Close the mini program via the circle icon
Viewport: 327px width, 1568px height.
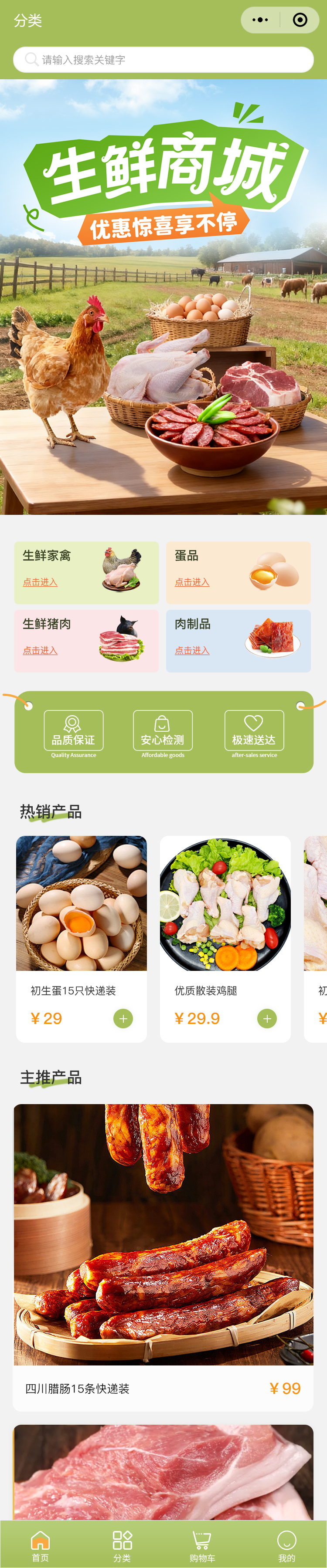[300, 20]
